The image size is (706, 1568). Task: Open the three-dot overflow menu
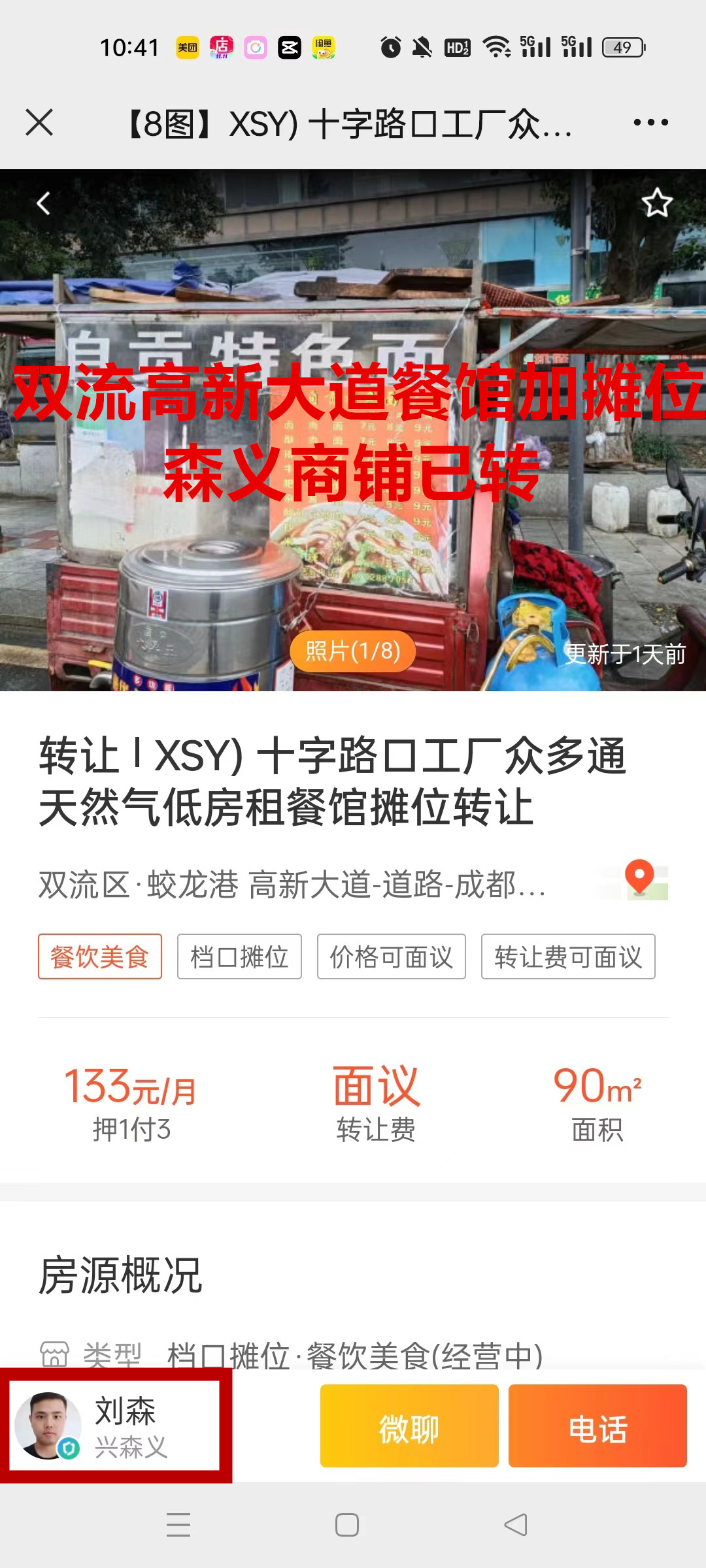(650, 122)
